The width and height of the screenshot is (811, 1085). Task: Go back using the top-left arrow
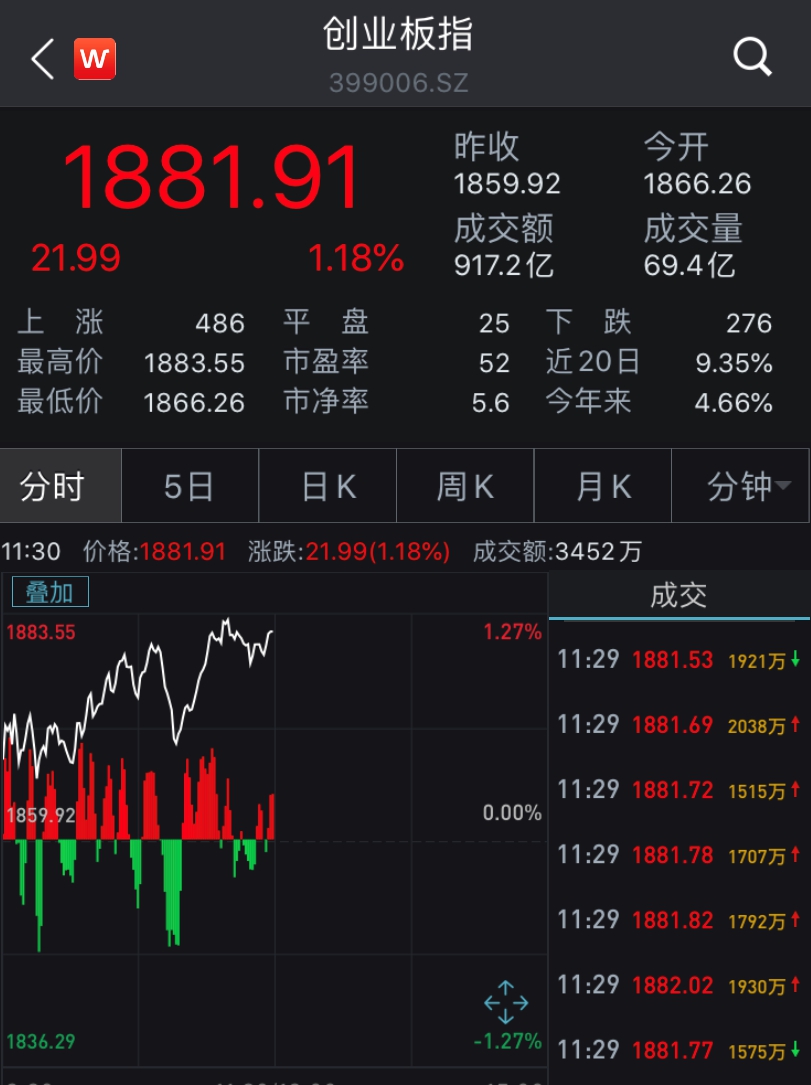[42, 60]
